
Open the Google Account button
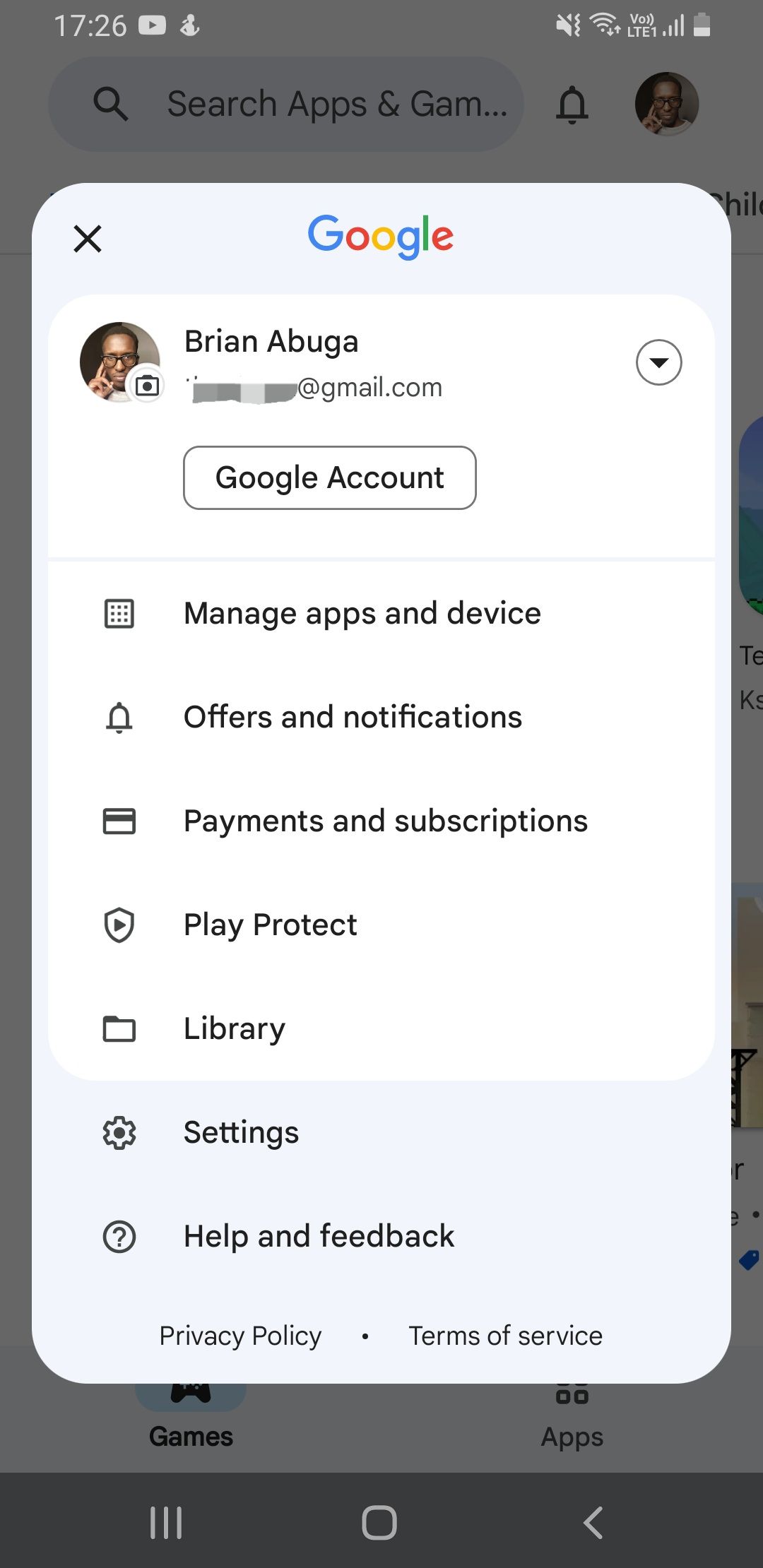(x=329, y=477)
